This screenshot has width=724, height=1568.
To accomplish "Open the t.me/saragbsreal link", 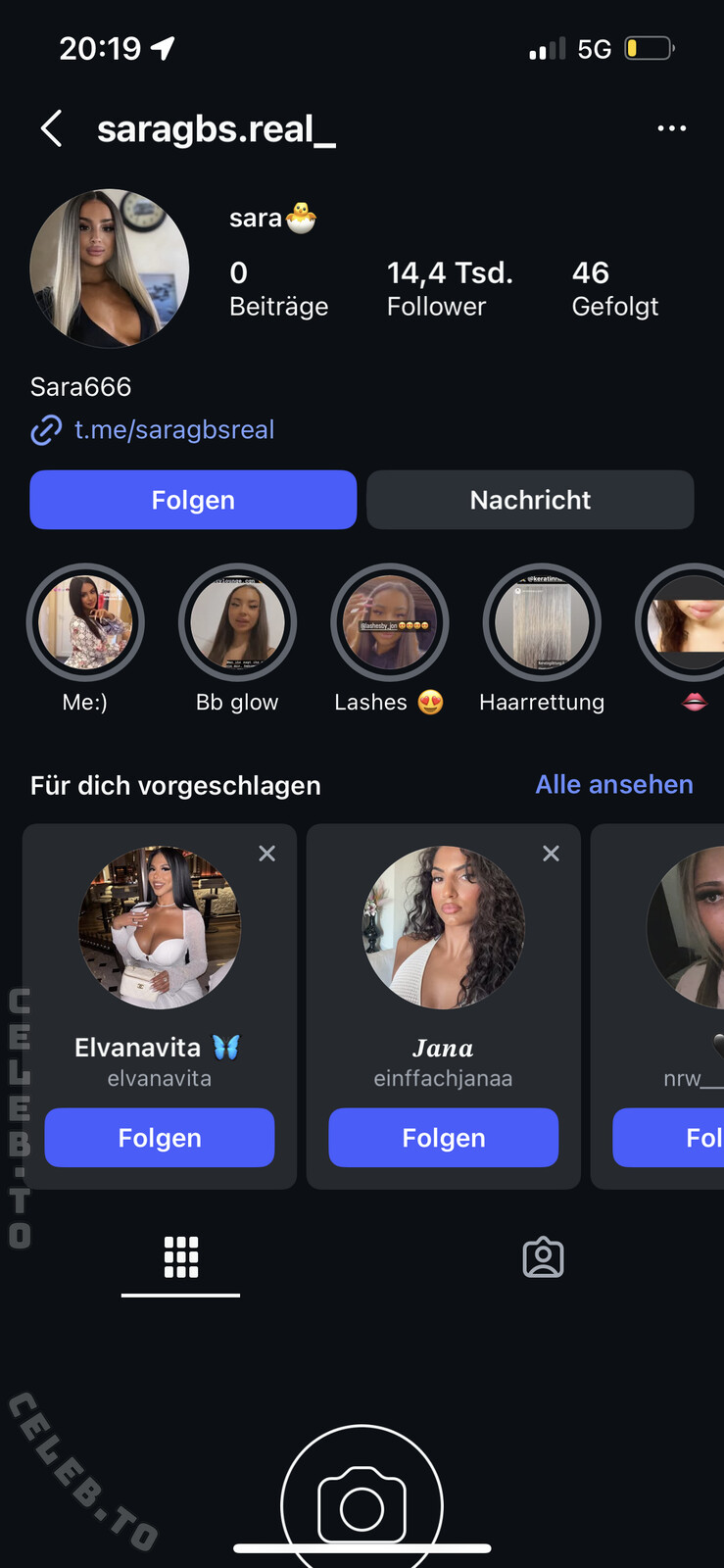I will pos(173,429).
